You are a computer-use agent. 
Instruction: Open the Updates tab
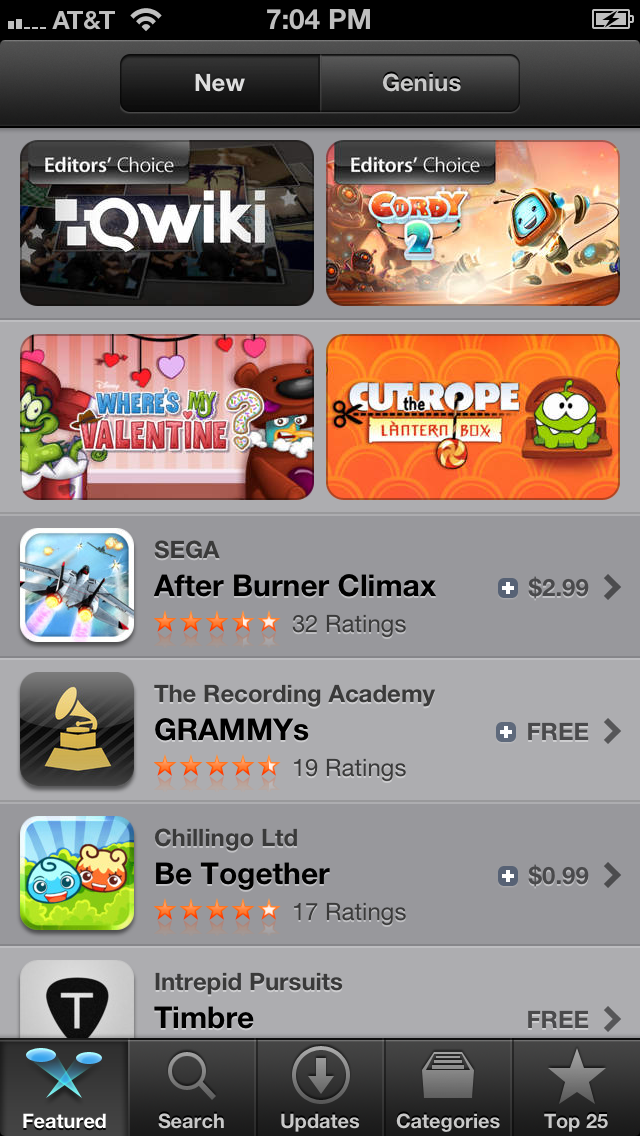click(320, 1088)
